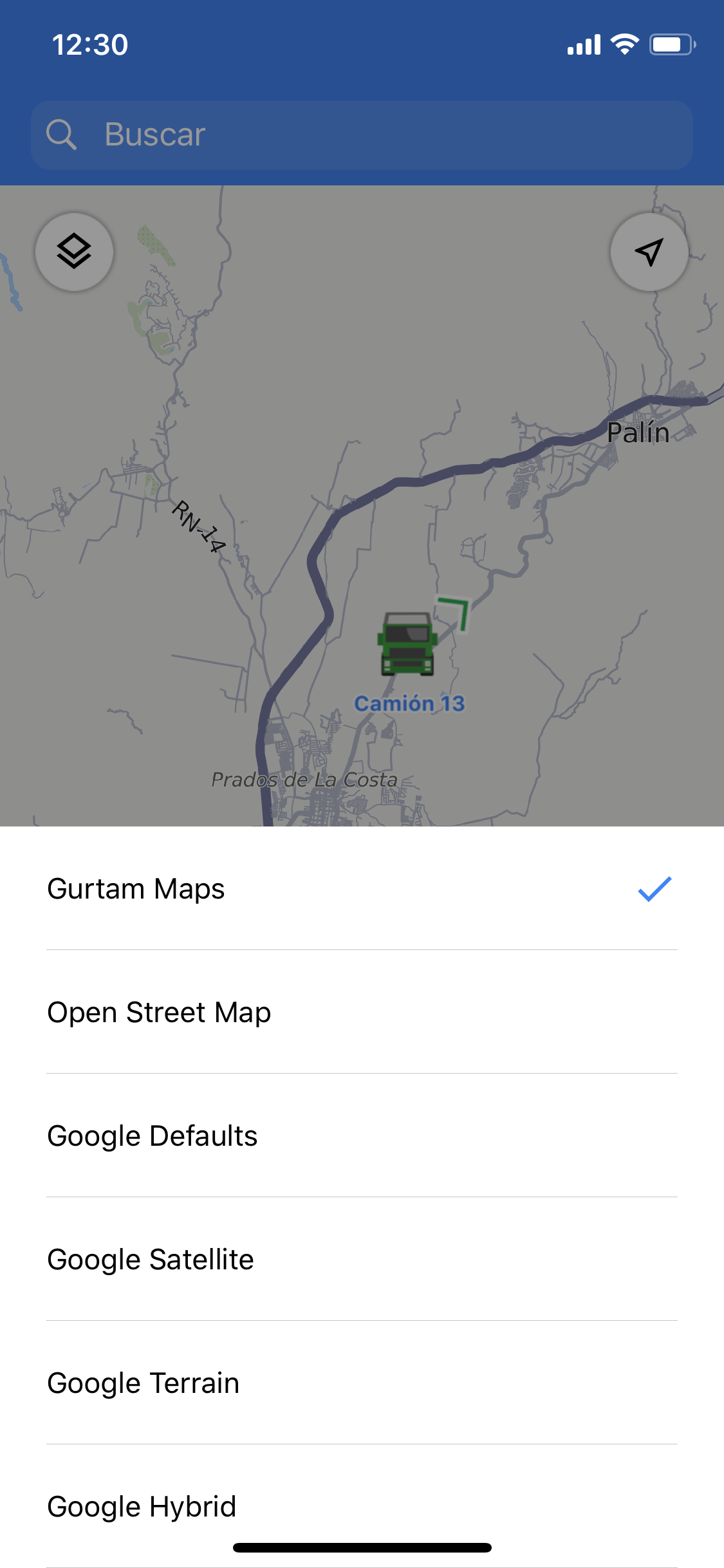Select the Gurtam Maps list entry

point(135,889)
